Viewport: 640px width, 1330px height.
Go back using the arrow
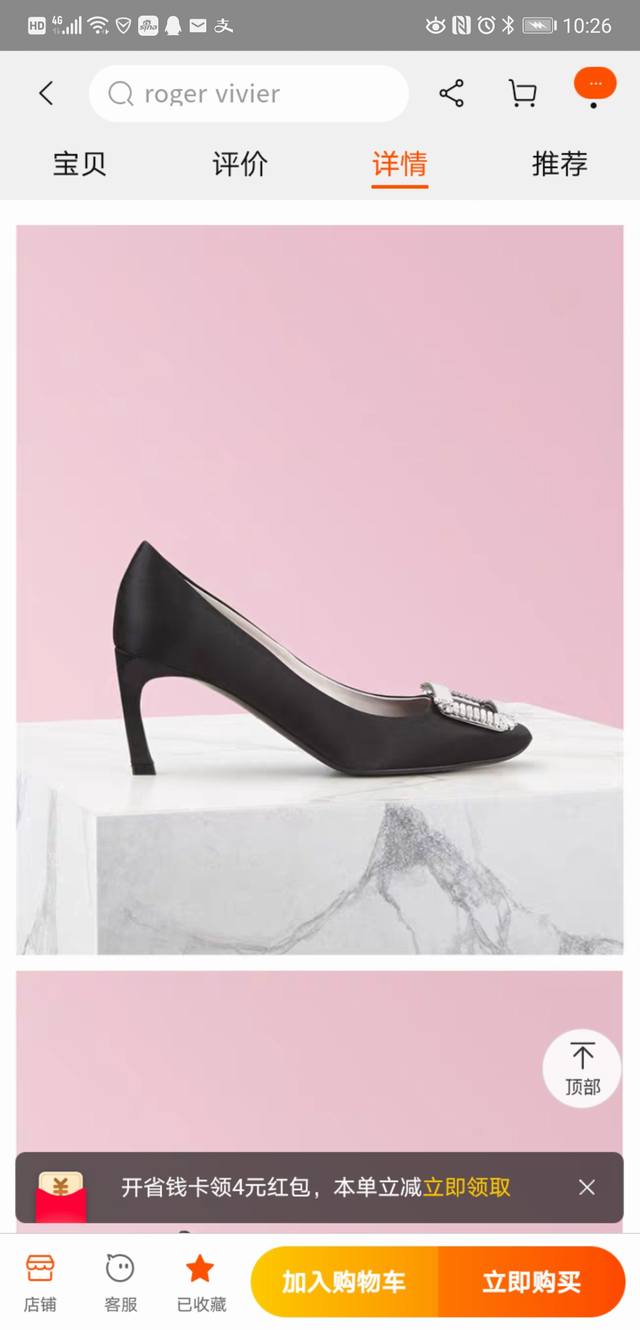46,94
